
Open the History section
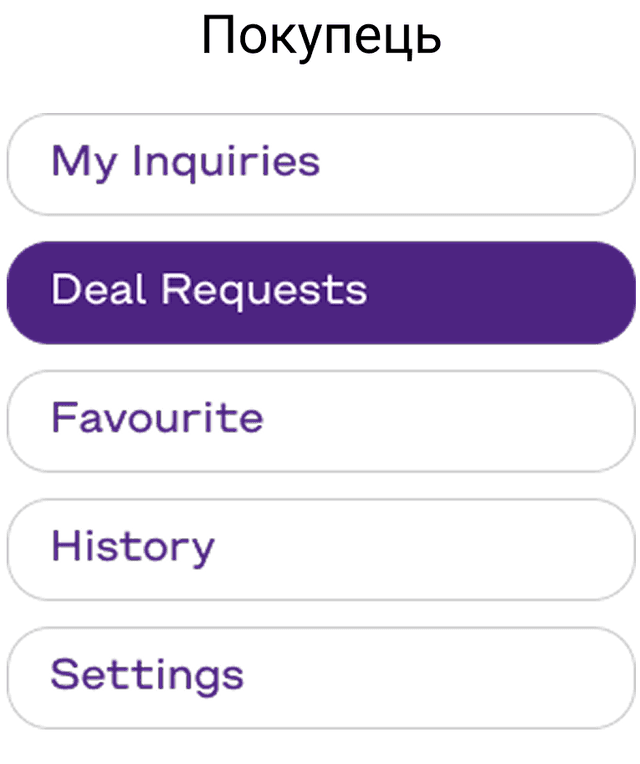[x=320, y=549]
